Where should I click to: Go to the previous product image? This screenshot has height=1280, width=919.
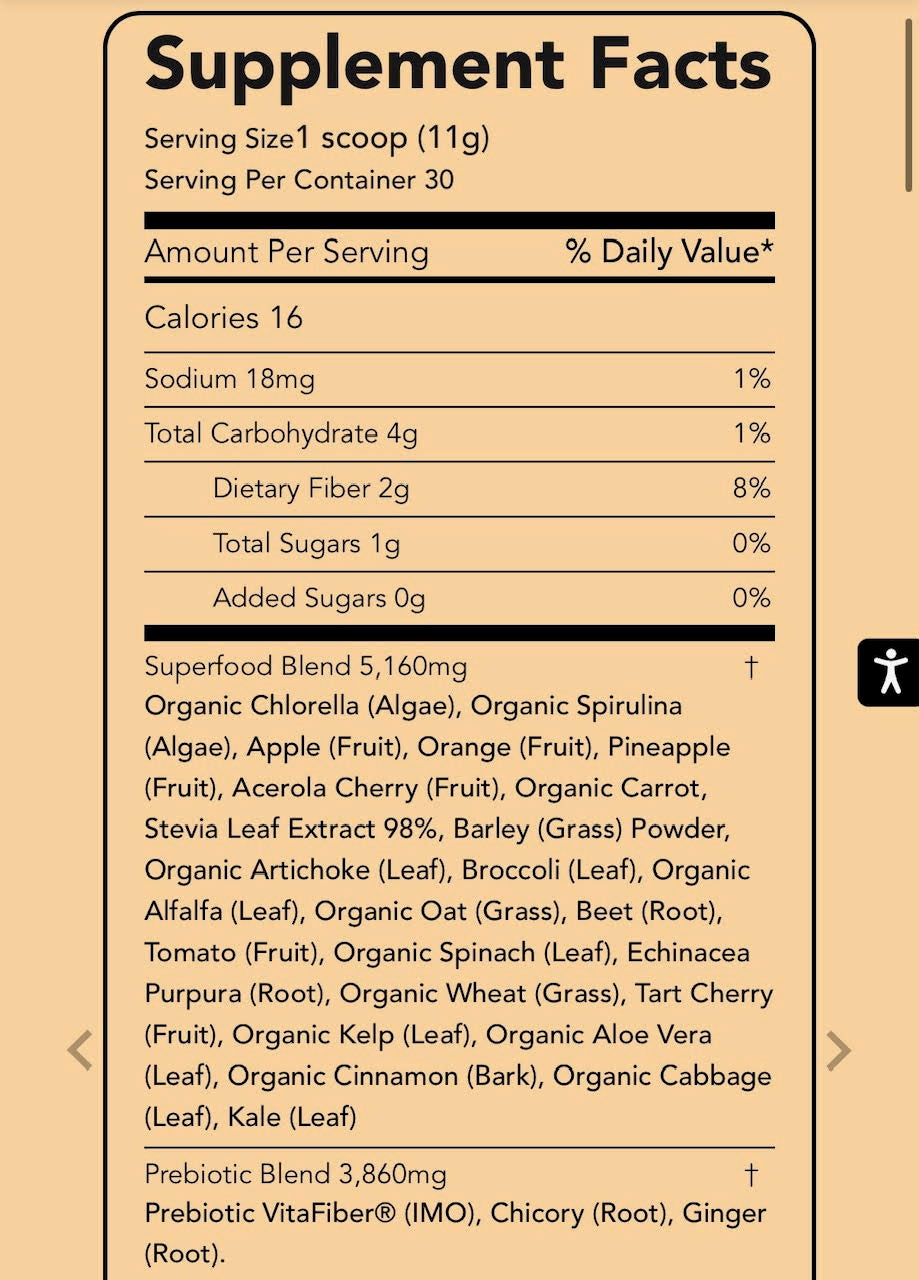pos(80,1051)
